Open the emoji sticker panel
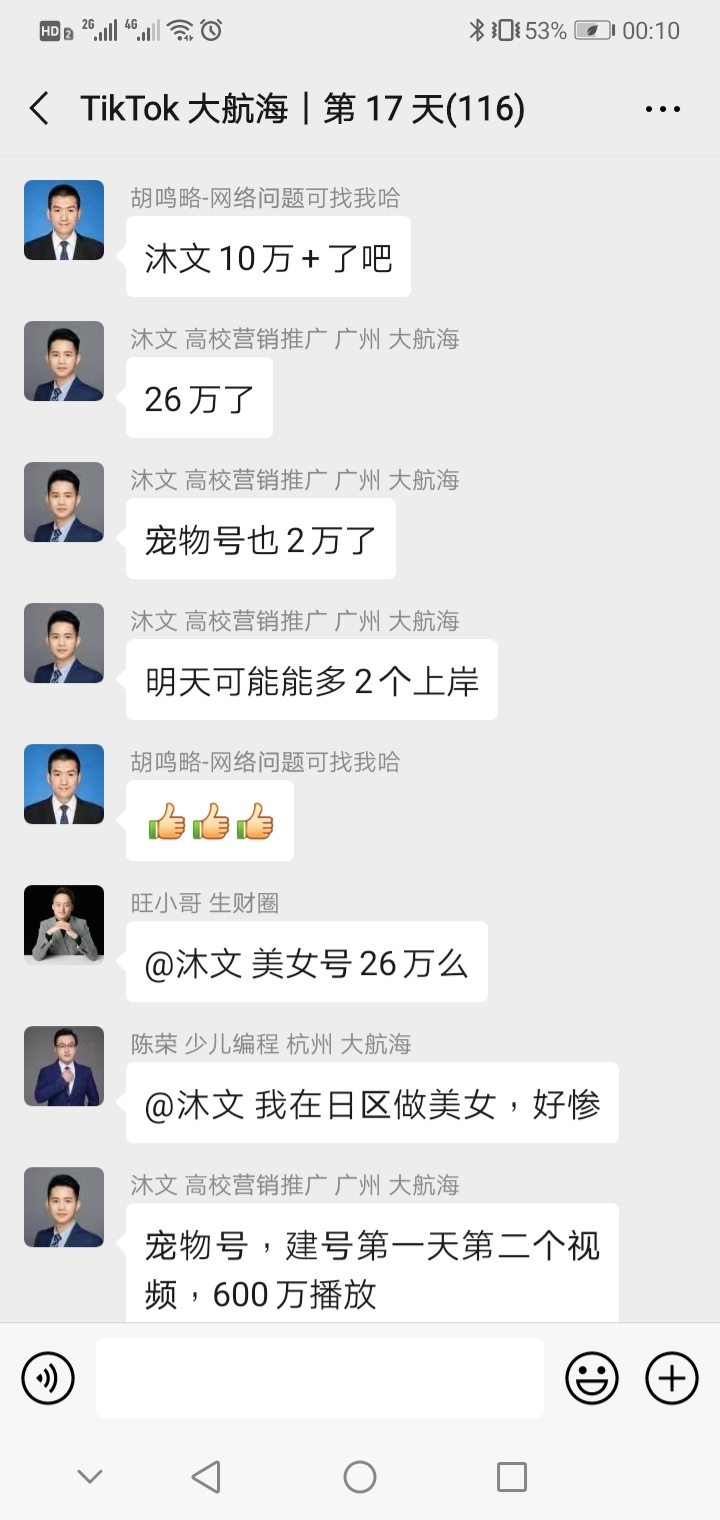720x1520 pixels. (x=591, y=1379)
